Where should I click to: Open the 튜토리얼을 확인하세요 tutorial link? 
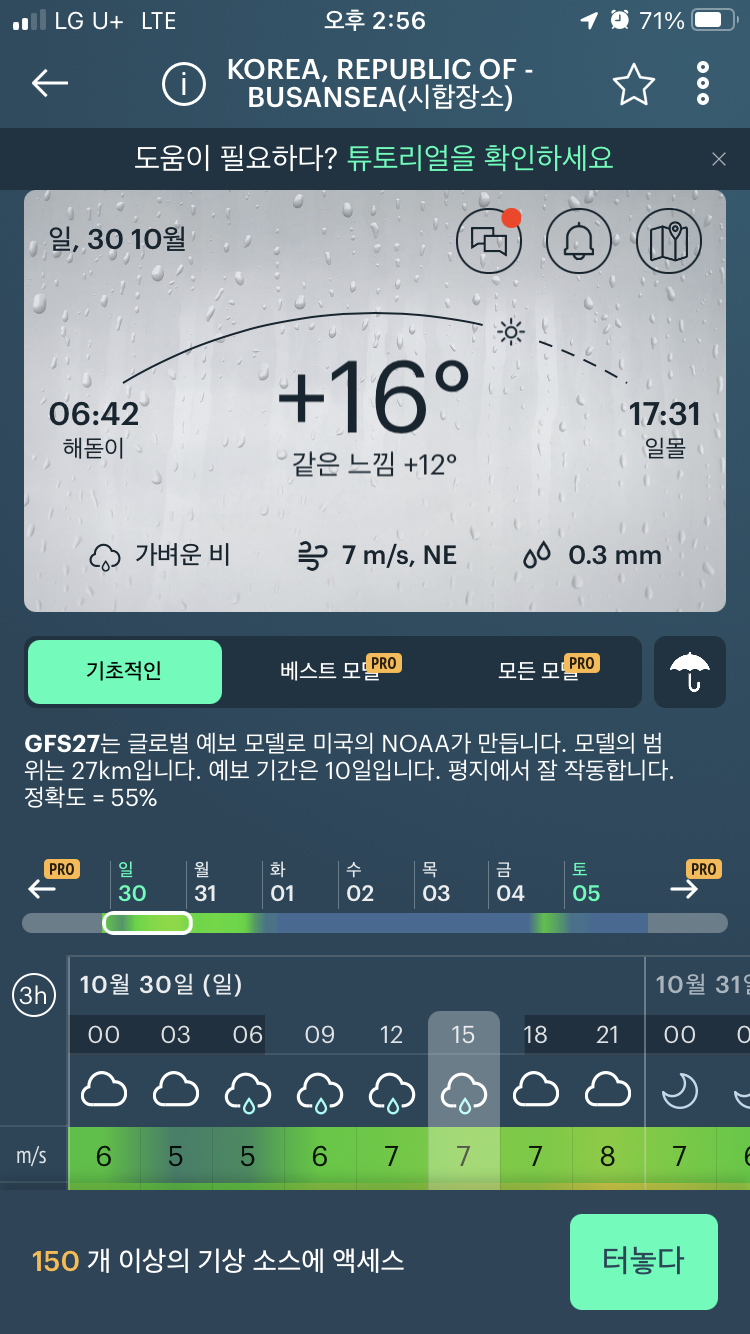click(x=480, y=158)
